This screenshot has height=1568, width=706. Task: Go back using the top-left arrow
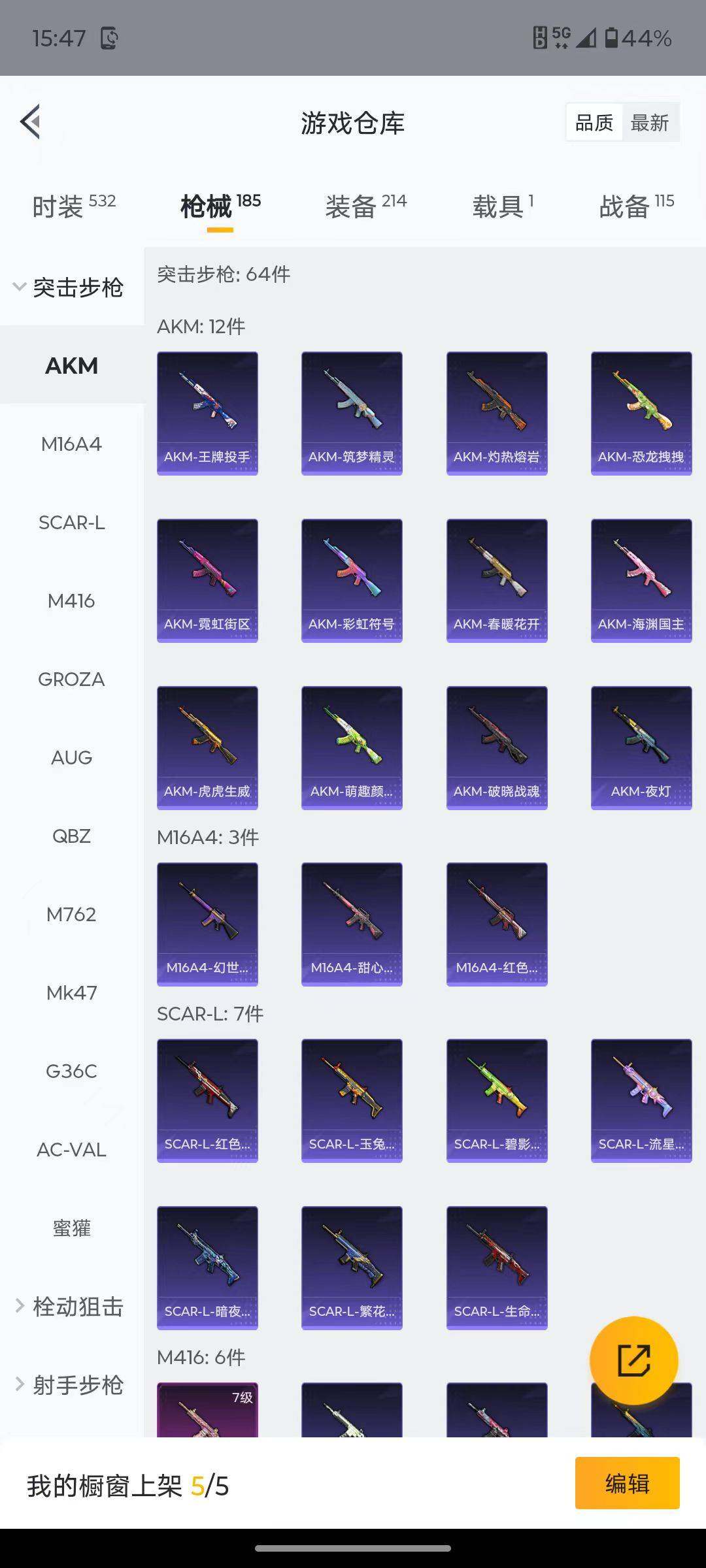(31, 122)
